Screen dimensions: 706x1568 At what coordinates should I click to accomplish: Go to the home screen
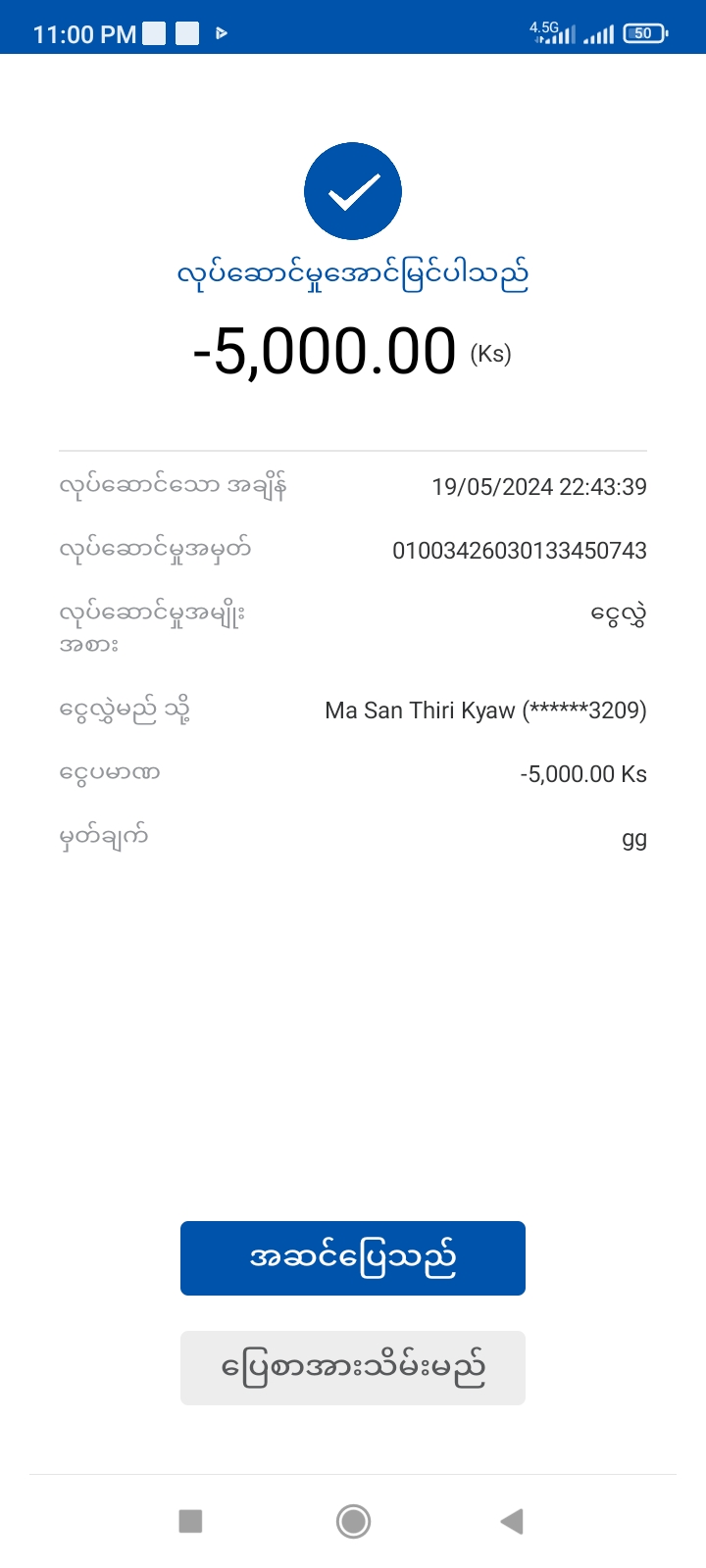[353, 1521]
